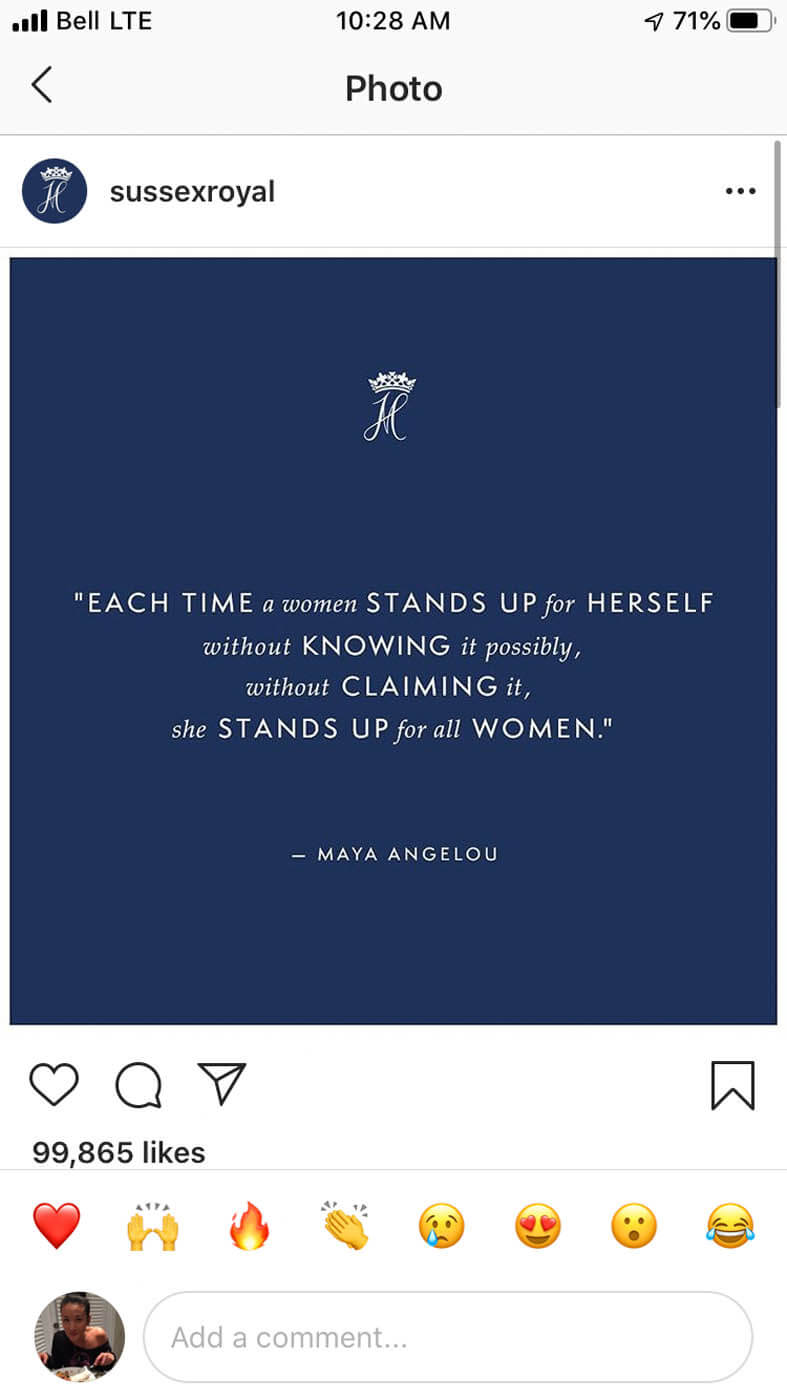Insert the crying face emoji
This screenshot has width=787, height=1400.
pos(441,1225)
